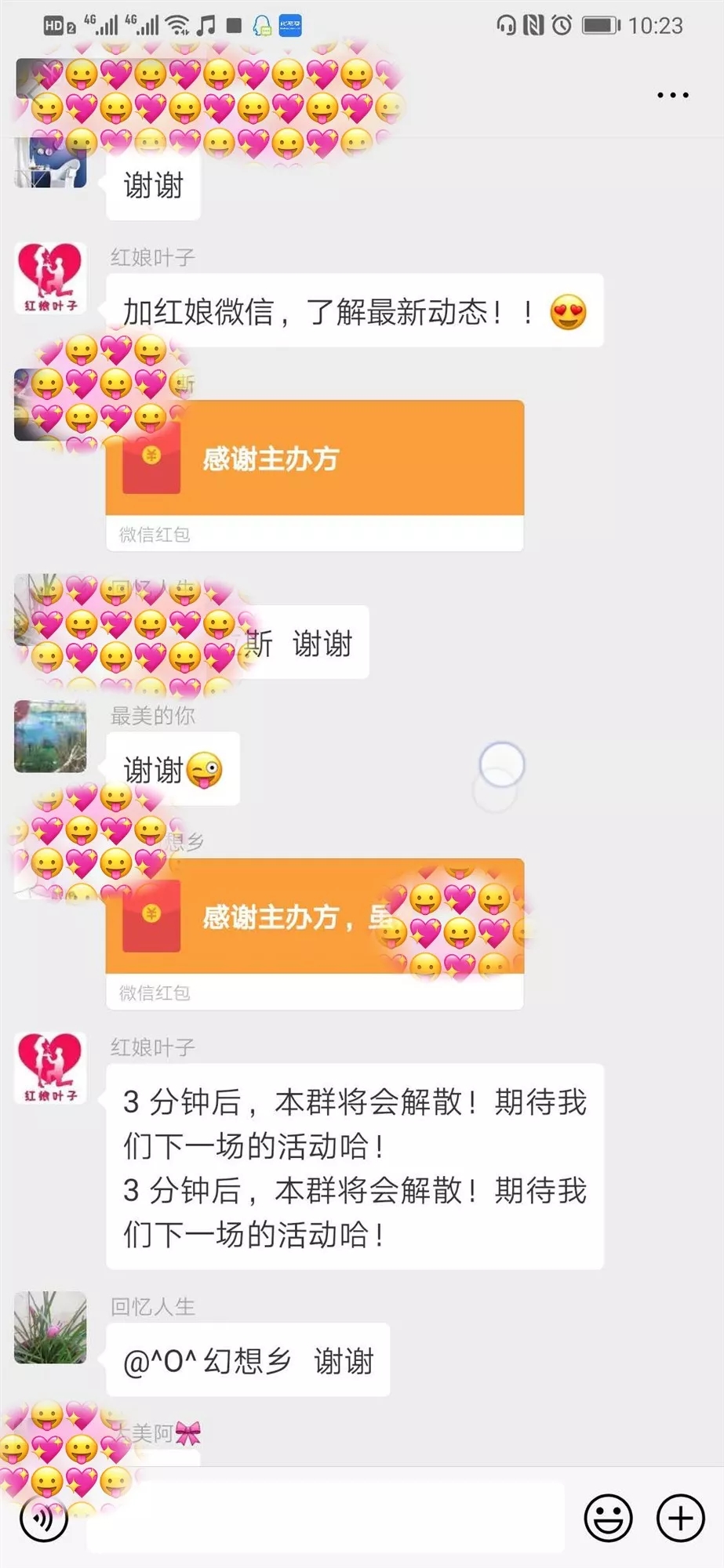Image resolution: width=724 pixels, height=1568 pixels.
Task: View 红娘叶子's avatar above the dissolve notice
Action: pos(50,1068)
